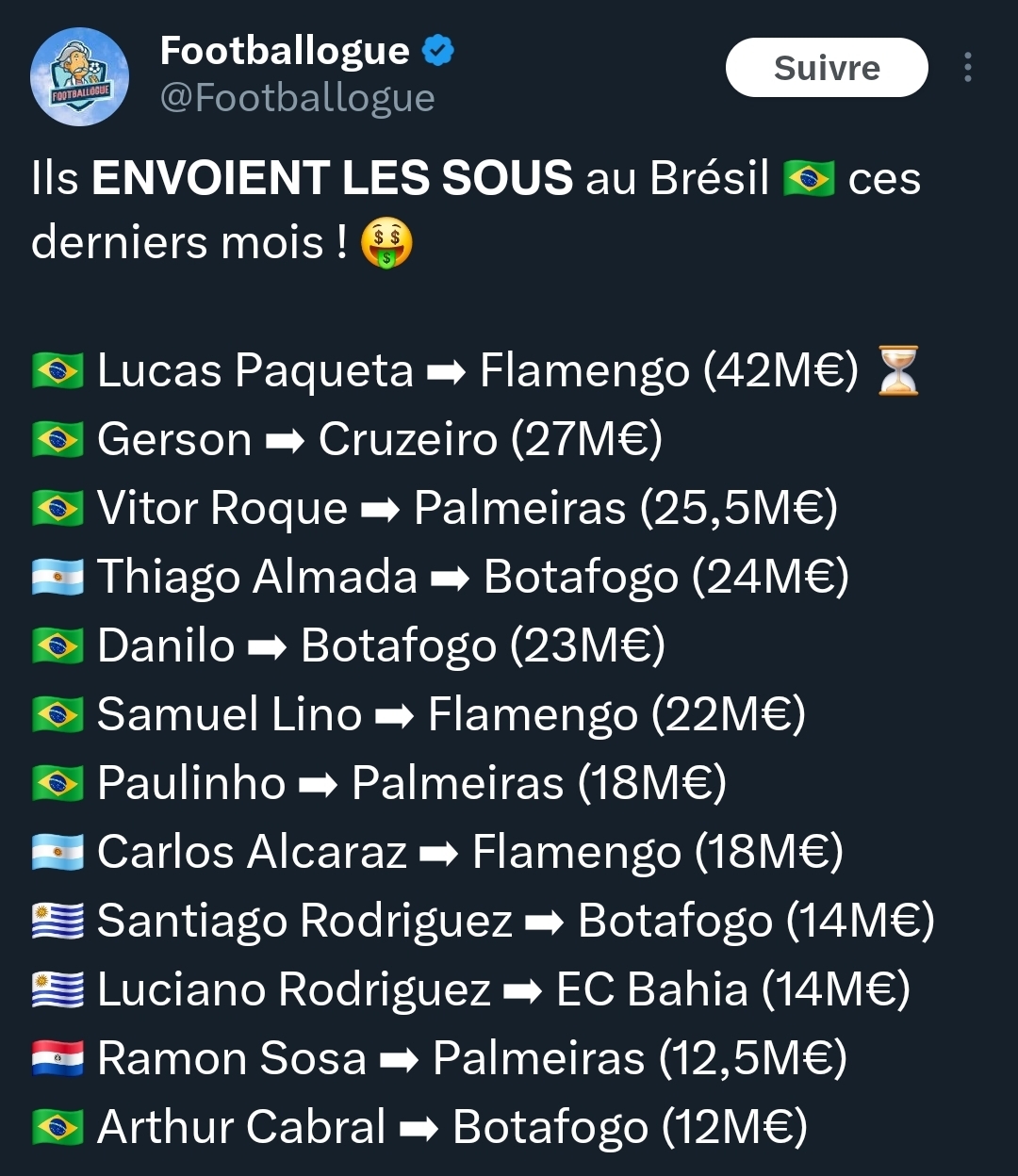Open the @Footballogue handle
The height and width of the screenshot is (1176, 1018).
click(297, 98)
